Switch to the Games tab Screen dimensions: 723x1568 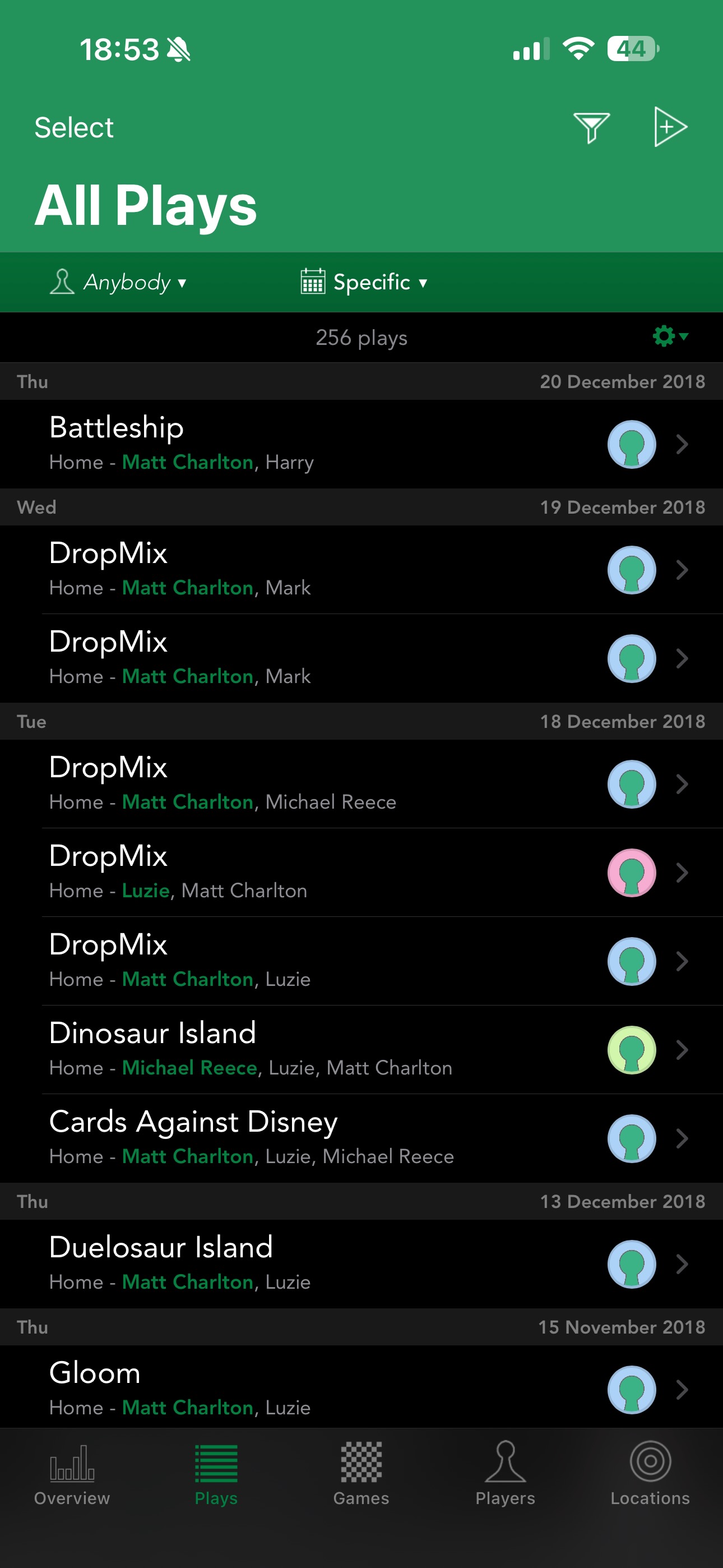(x=361, y=1473)
